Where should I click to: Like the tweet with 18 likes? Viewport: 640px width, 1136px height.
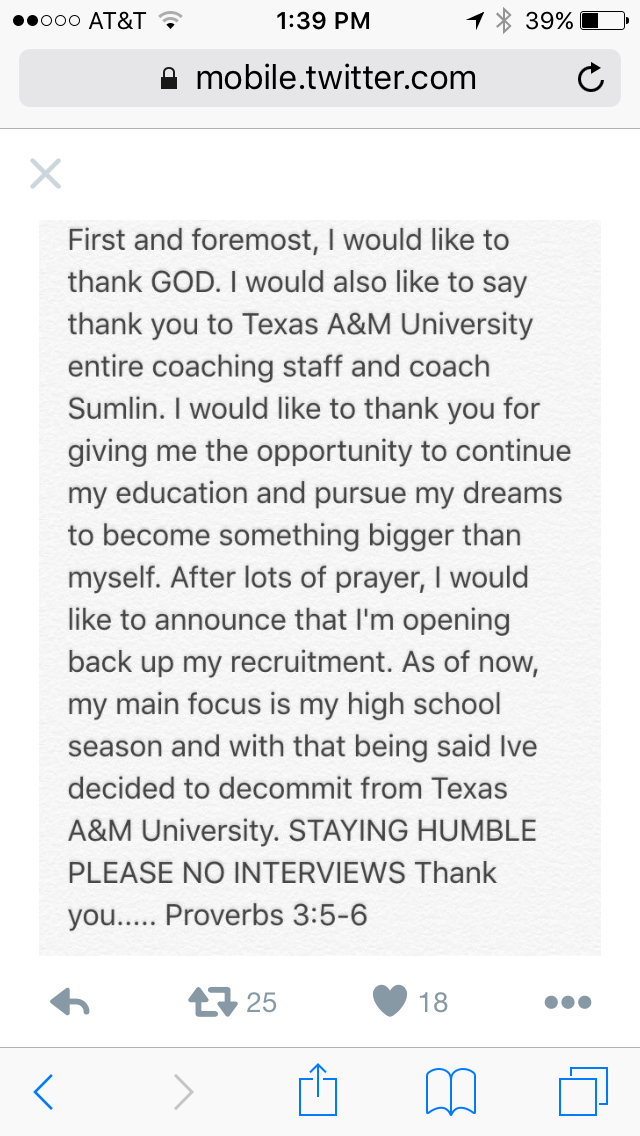389,1002
